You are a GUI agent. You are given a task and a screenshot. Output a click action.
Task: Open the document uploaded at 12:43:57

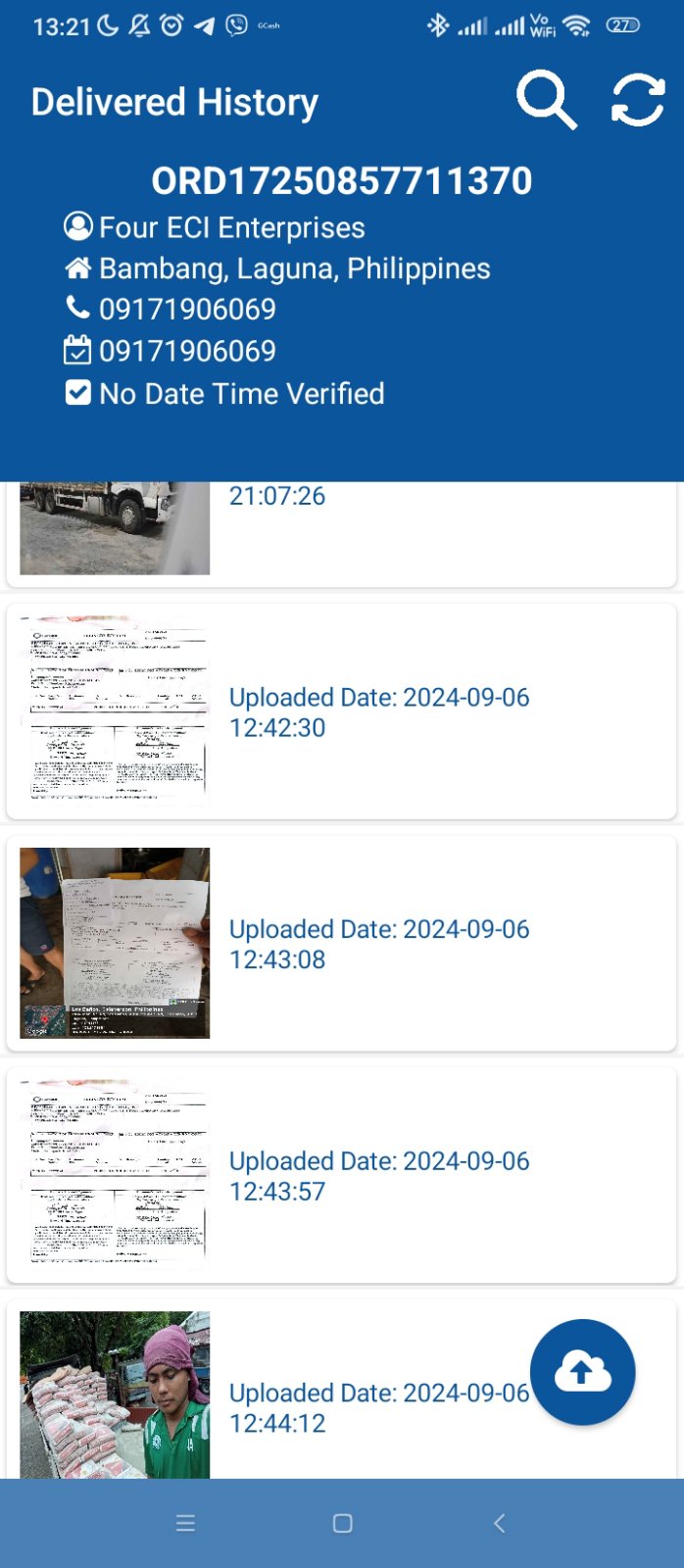click(x=115, y=1174)
